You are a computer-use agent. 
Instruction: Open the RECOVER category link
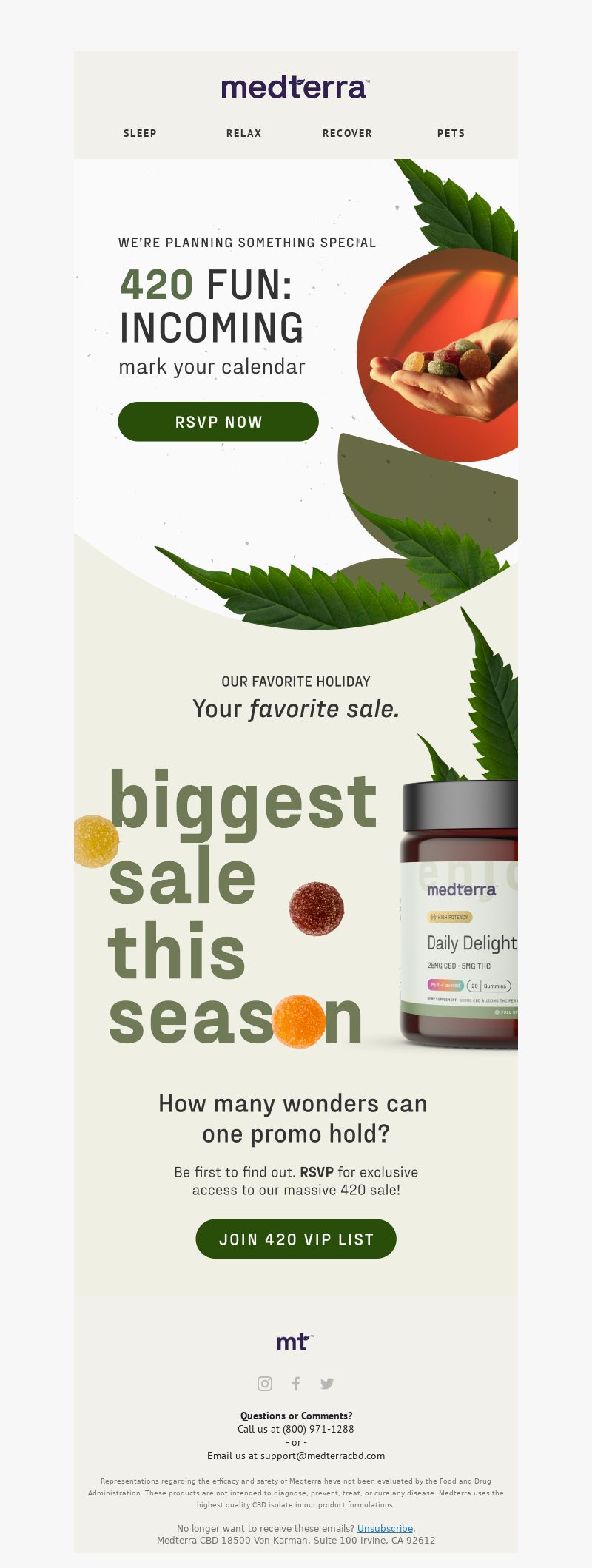347,133
